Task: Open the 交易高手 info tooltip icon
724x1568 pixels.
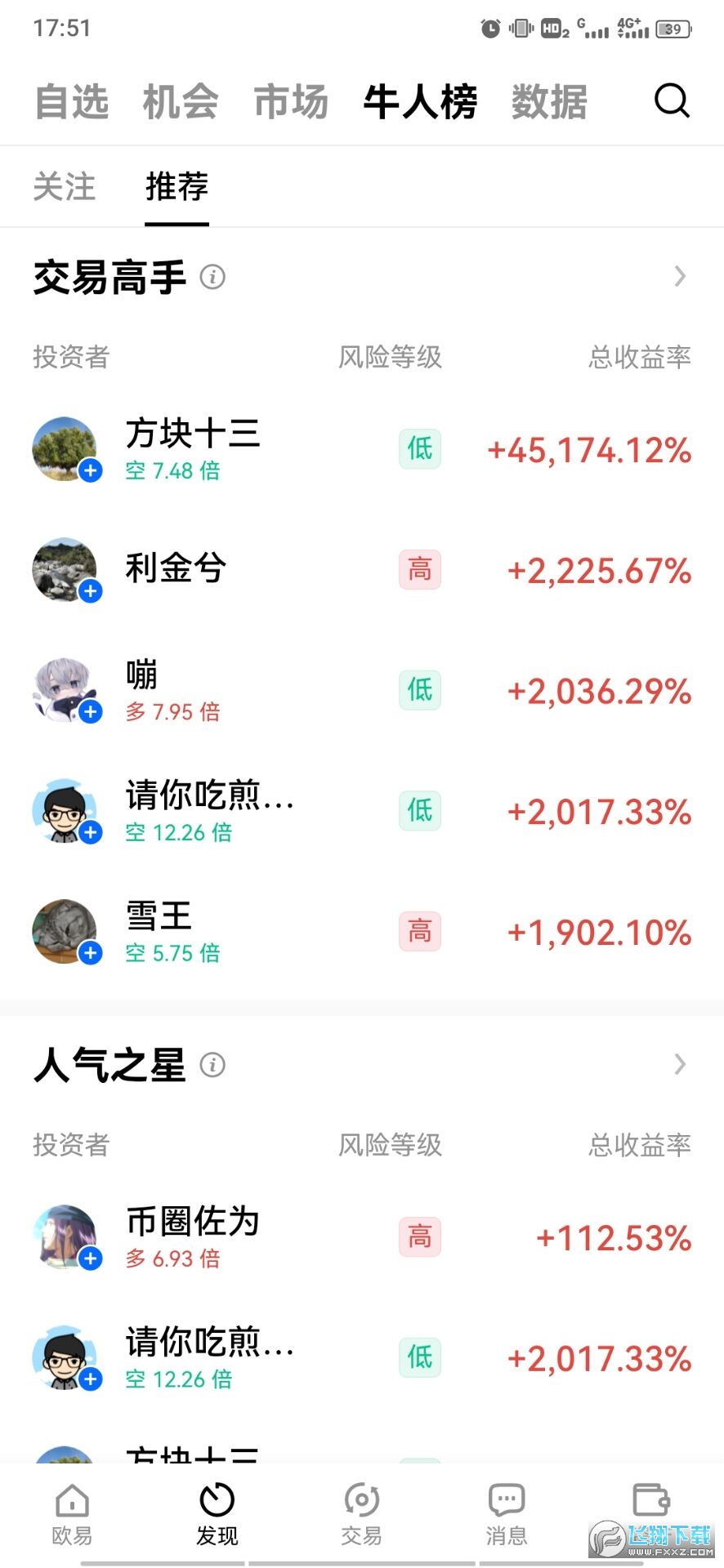Action: (x=214, y=278)
